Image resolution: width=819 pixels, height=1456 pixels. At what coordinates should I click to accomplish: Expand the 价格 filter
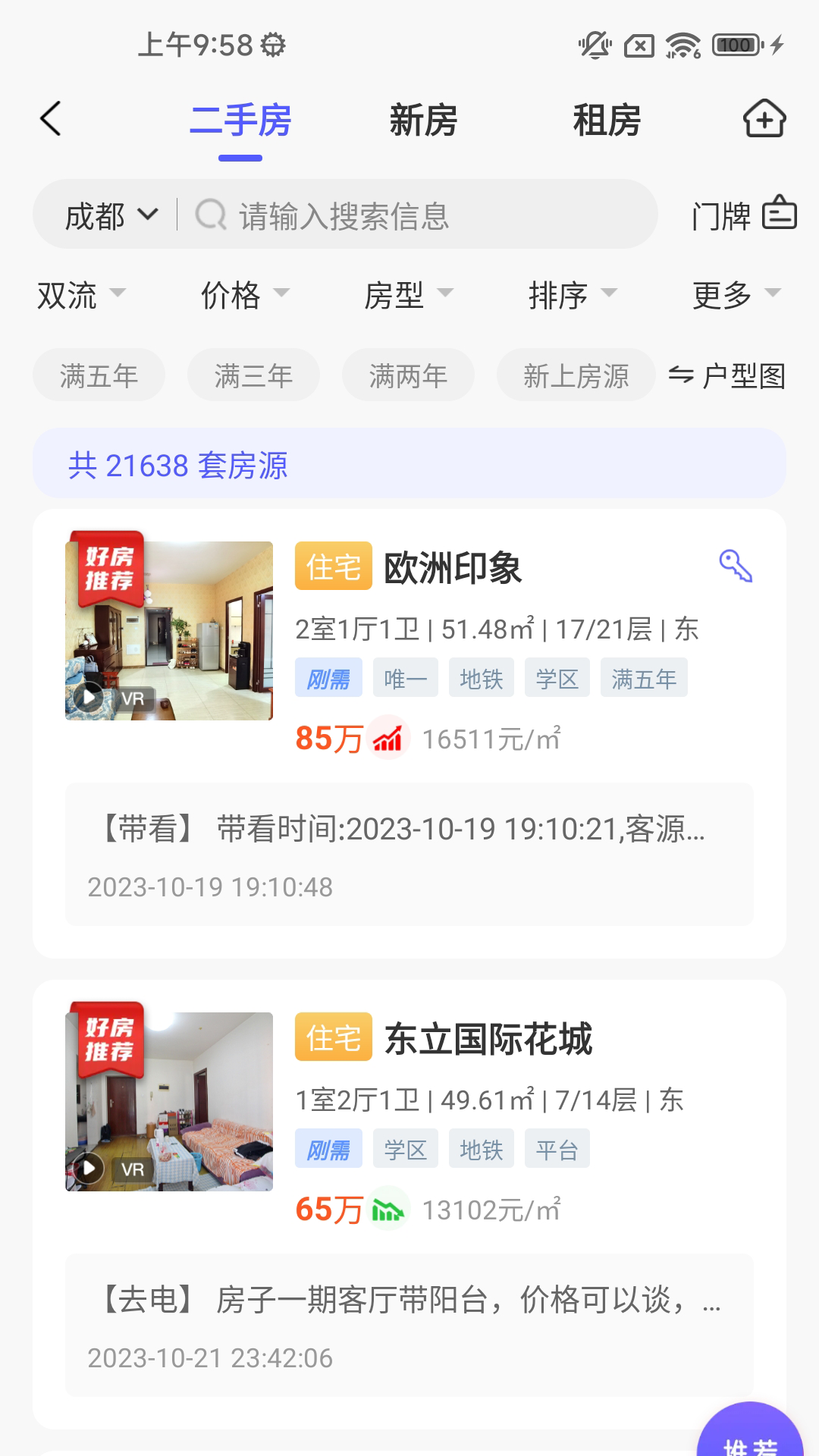[244, 294]
